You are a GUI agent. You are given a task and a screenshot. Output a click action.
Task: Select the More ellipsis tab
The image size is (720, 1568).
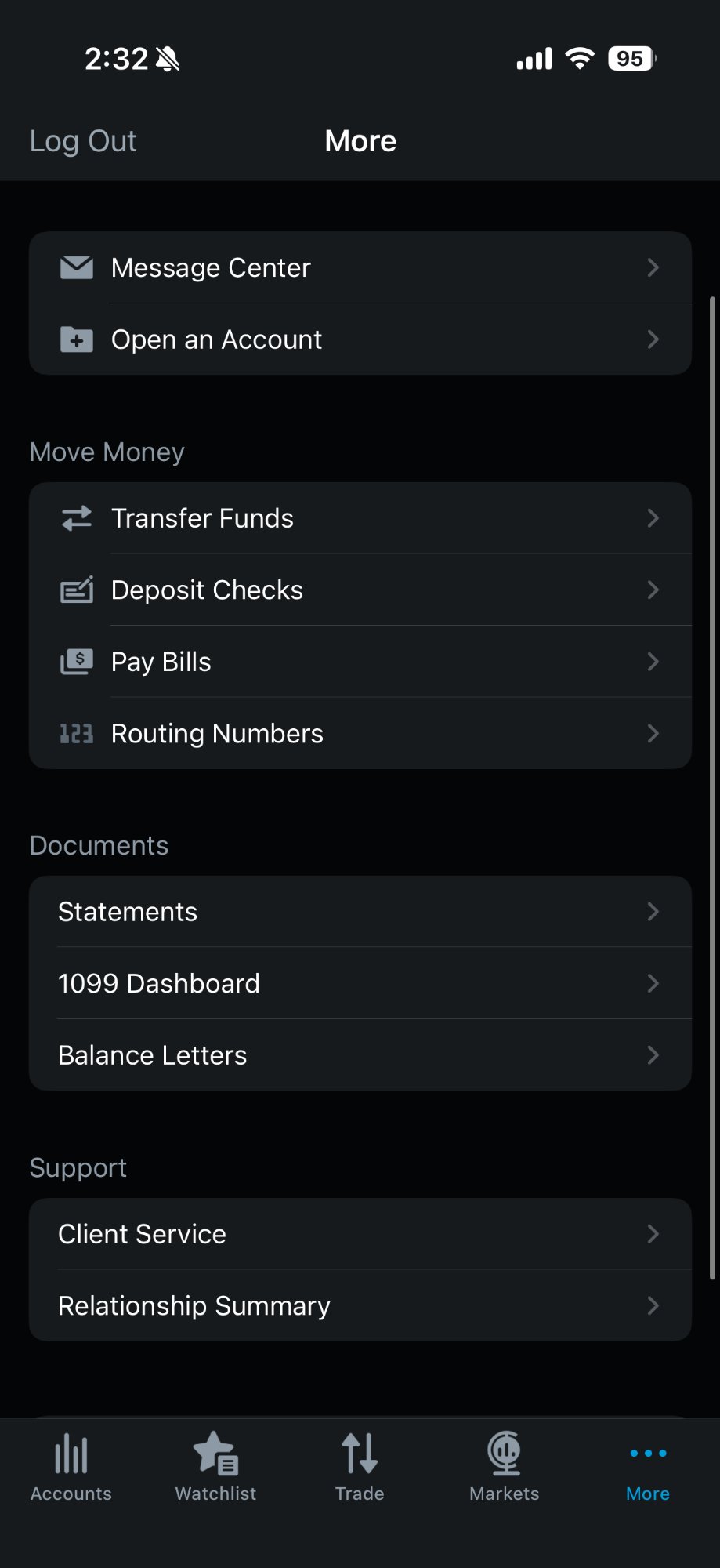[646, 1465]
